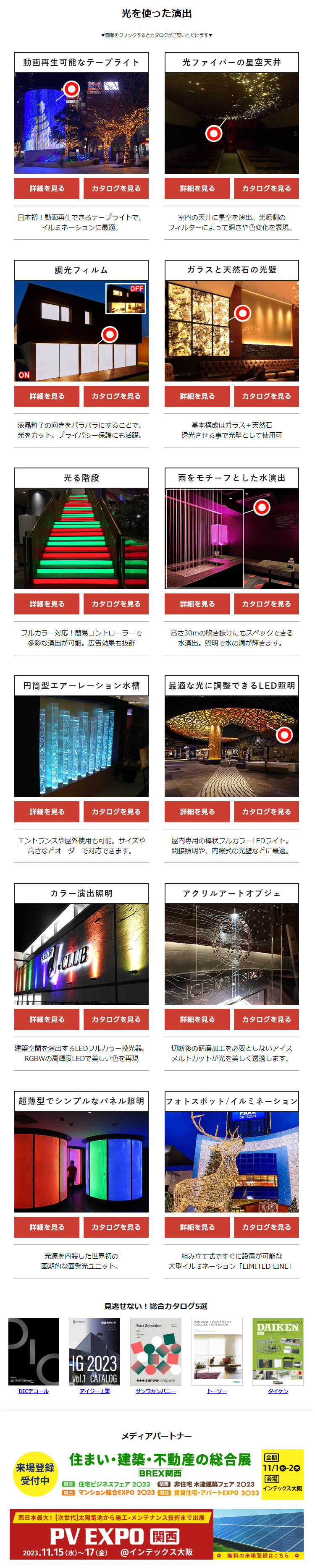Screen dimensions: 315x1568
Task: Open カタログを見る for 雨をモチーフとした水演出
Action: pos(266,604)
